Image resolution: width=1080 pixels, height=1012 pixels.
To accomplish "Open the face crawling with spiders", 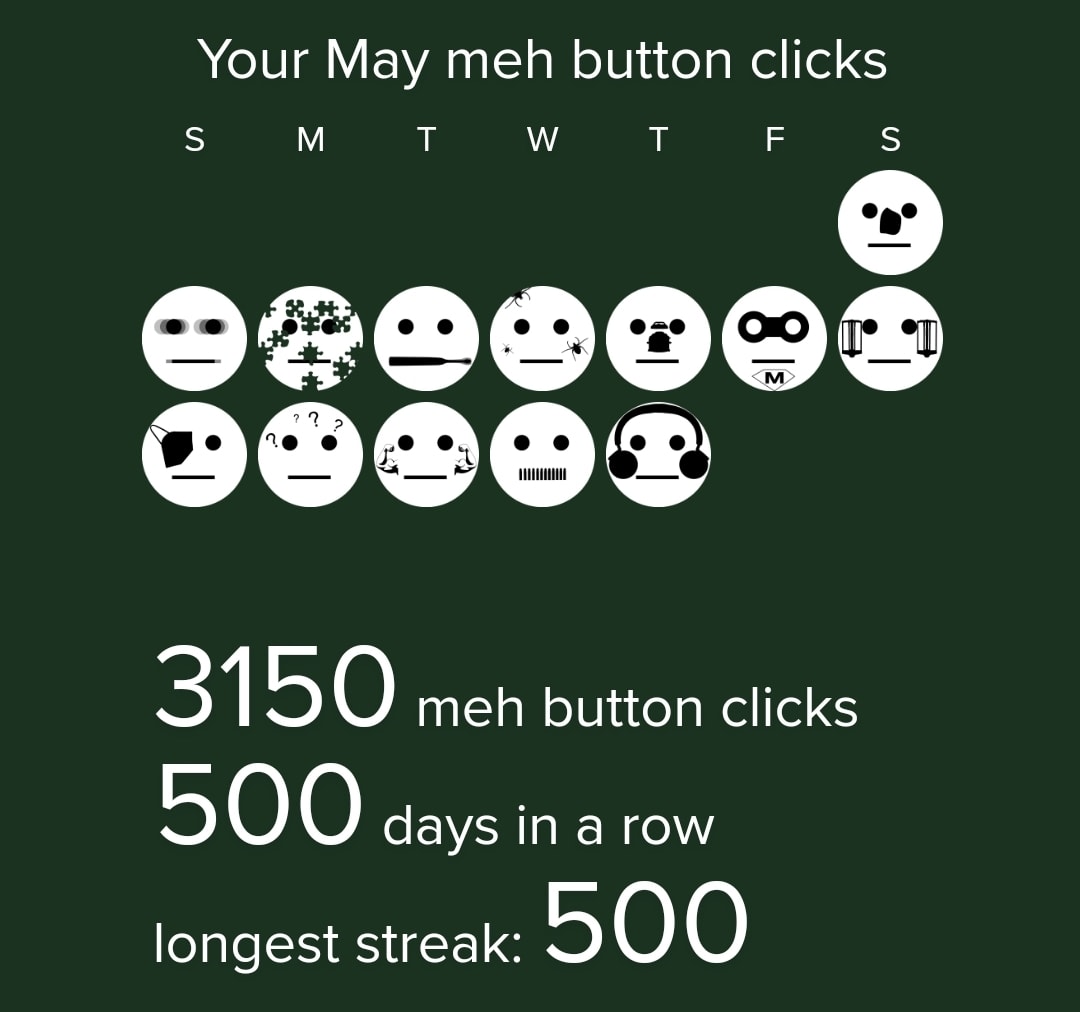I will click(542, 338).
